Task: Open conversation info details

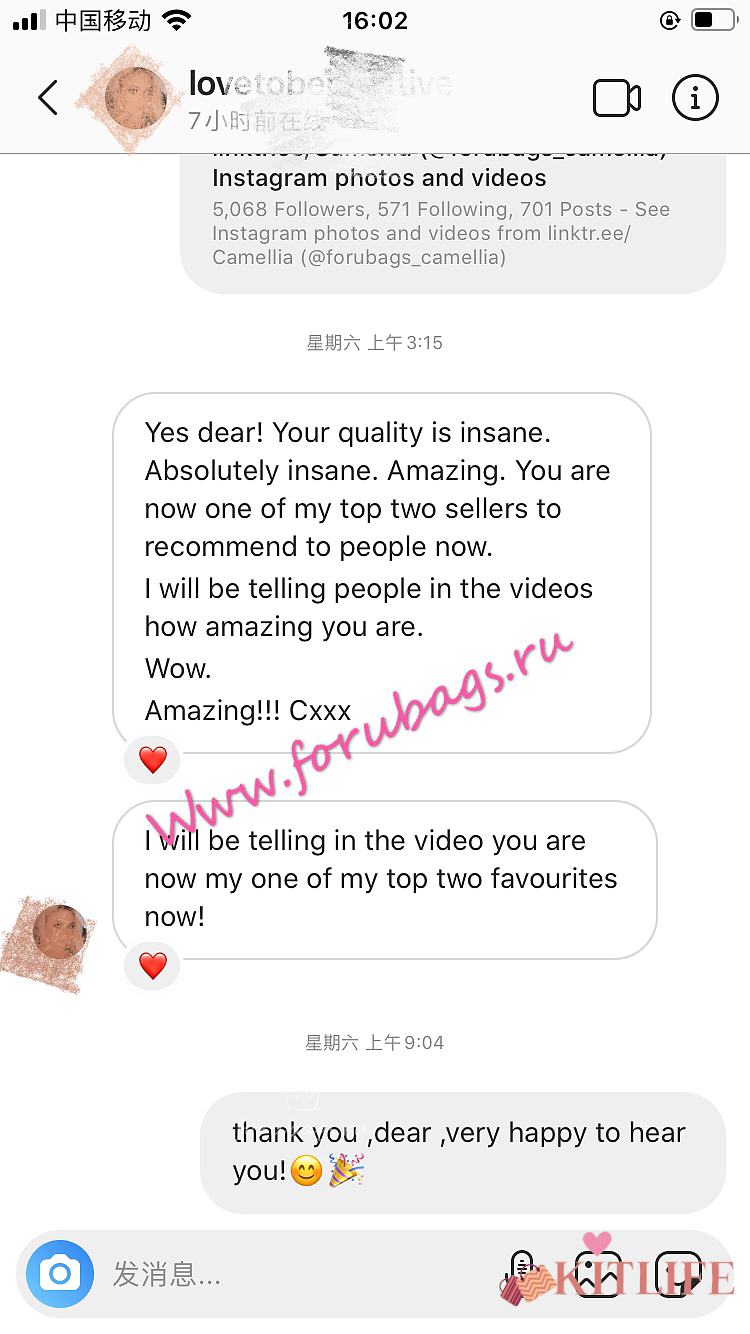Action: click(695, 98)
